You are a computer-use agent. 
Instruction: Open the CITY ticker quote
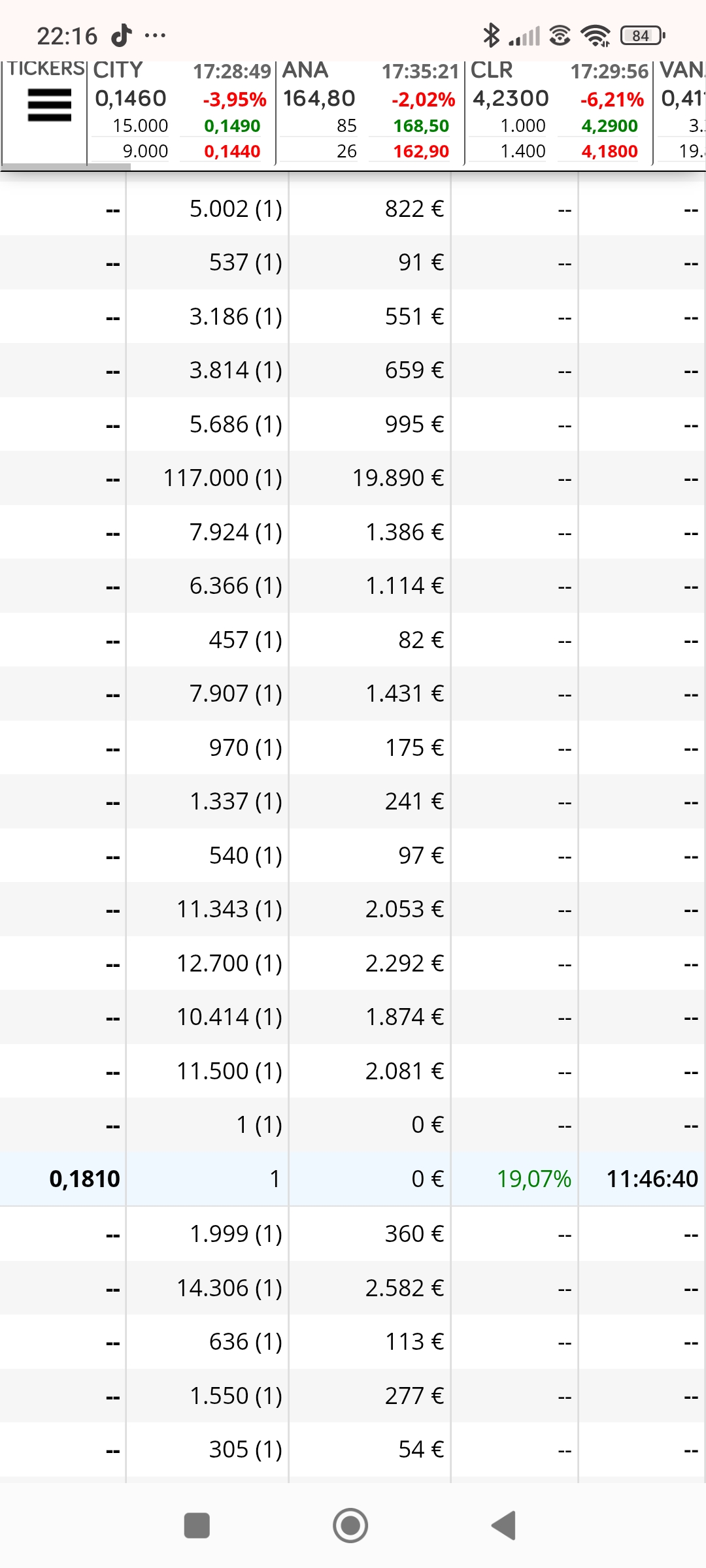(x=181, y=111)
